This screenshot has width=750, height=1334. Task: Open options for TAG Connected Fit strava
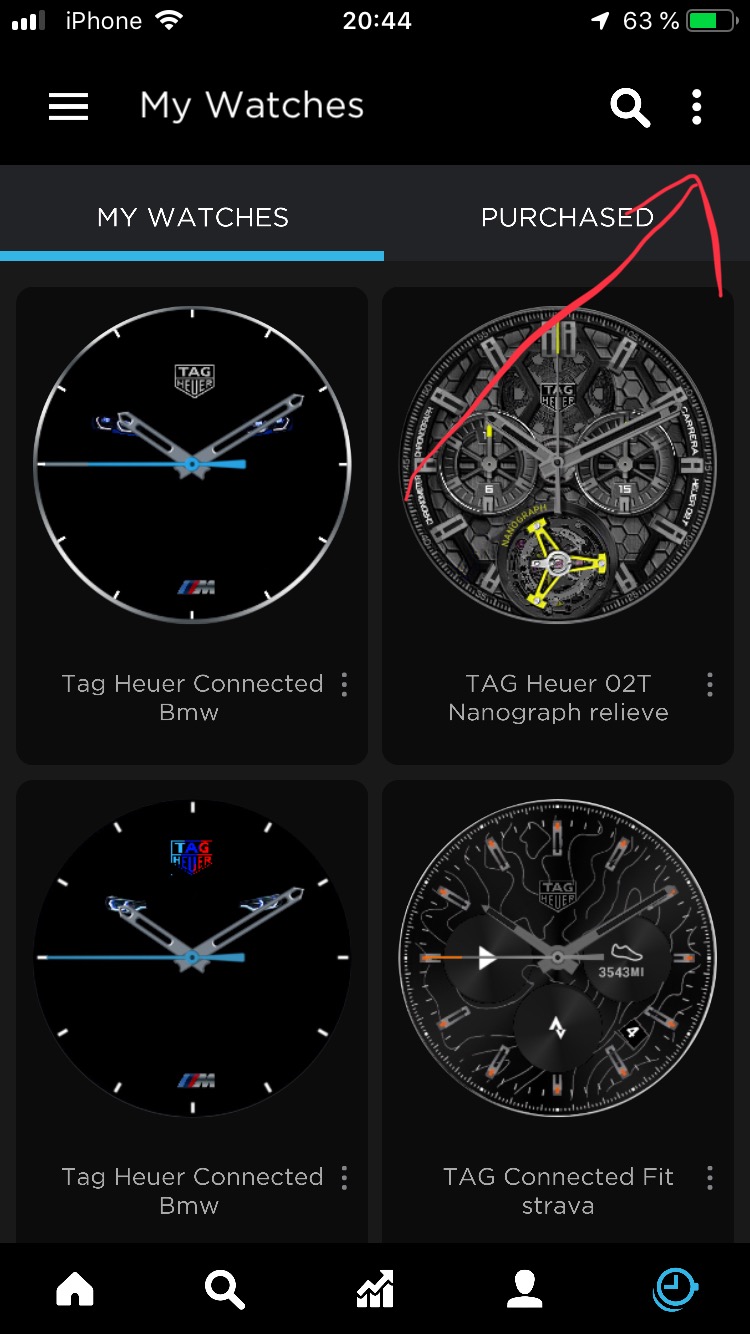point(710,1178)
